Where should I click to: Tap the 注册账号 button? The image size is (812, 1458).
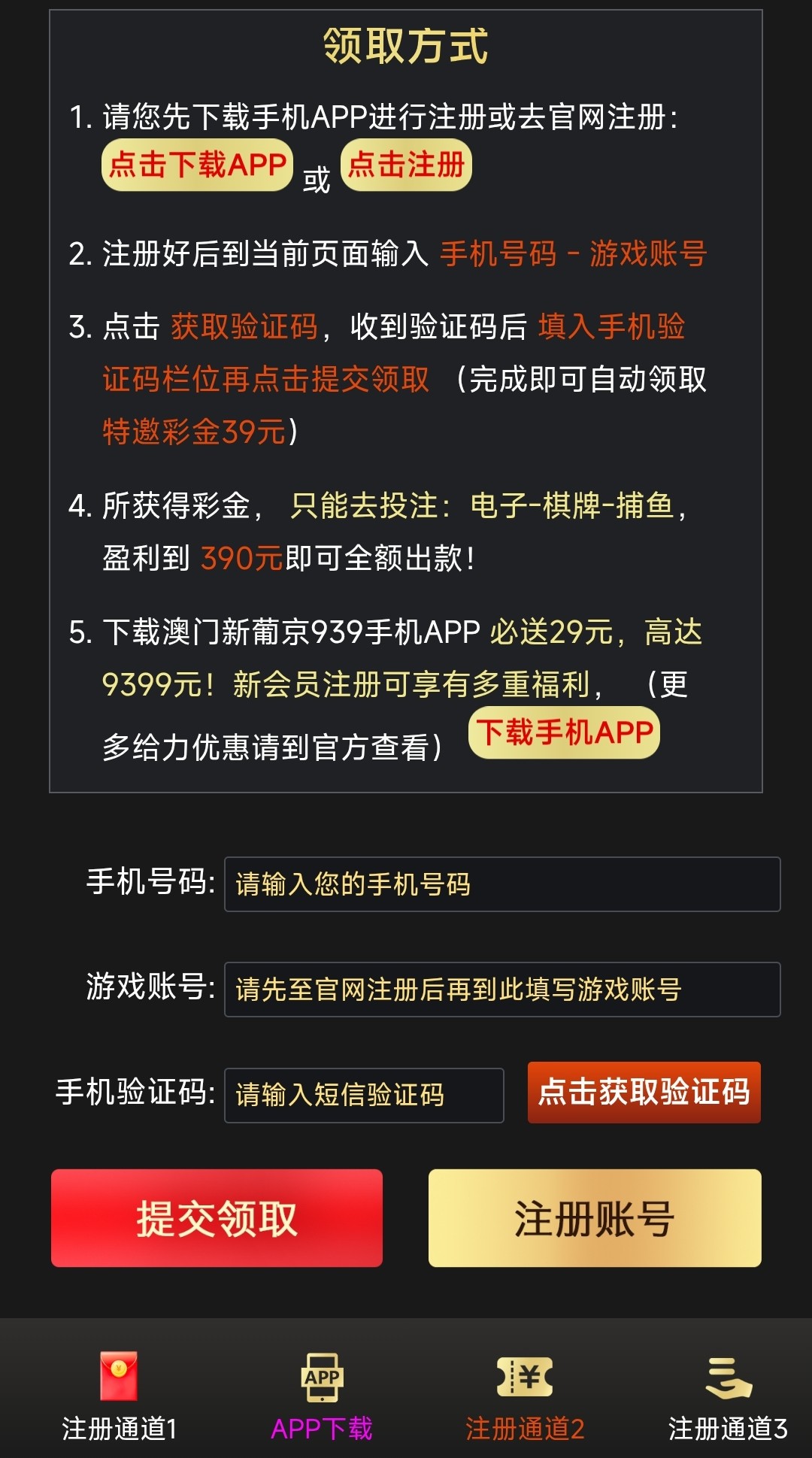(595, 1218)
